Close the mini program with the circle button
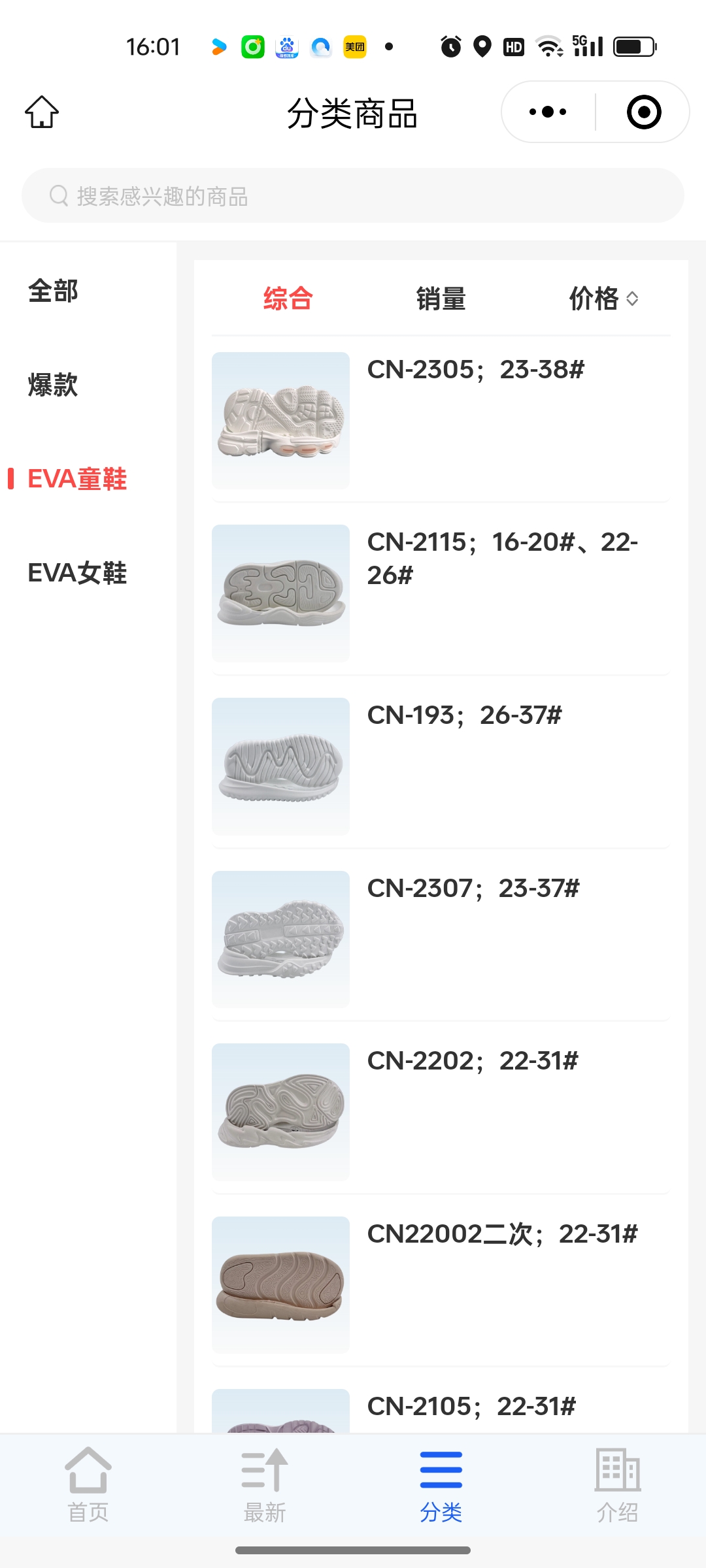The image size is (706, 1568). (x=644, y=112)
